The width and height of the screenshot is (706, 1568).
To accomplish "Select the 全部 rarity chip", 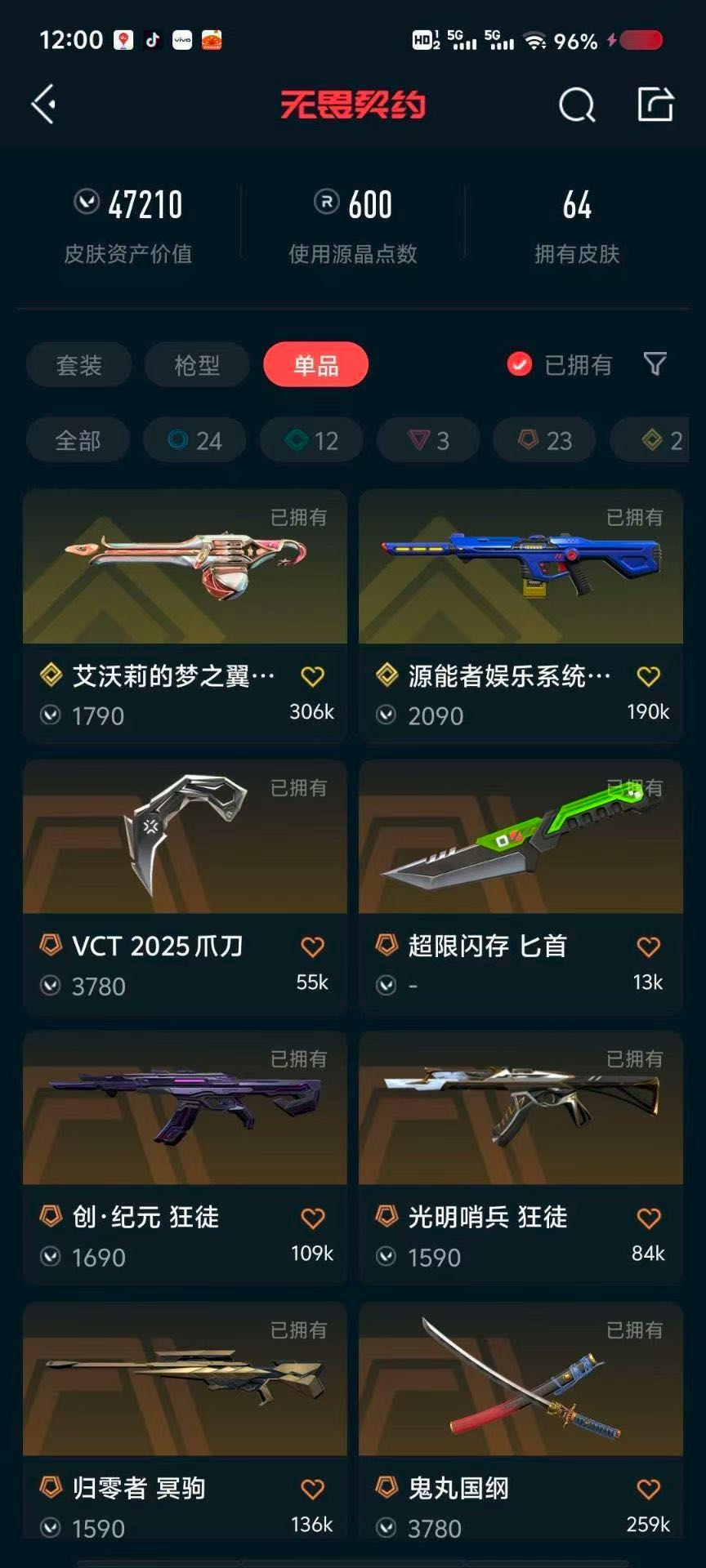I will pos(78,441).
